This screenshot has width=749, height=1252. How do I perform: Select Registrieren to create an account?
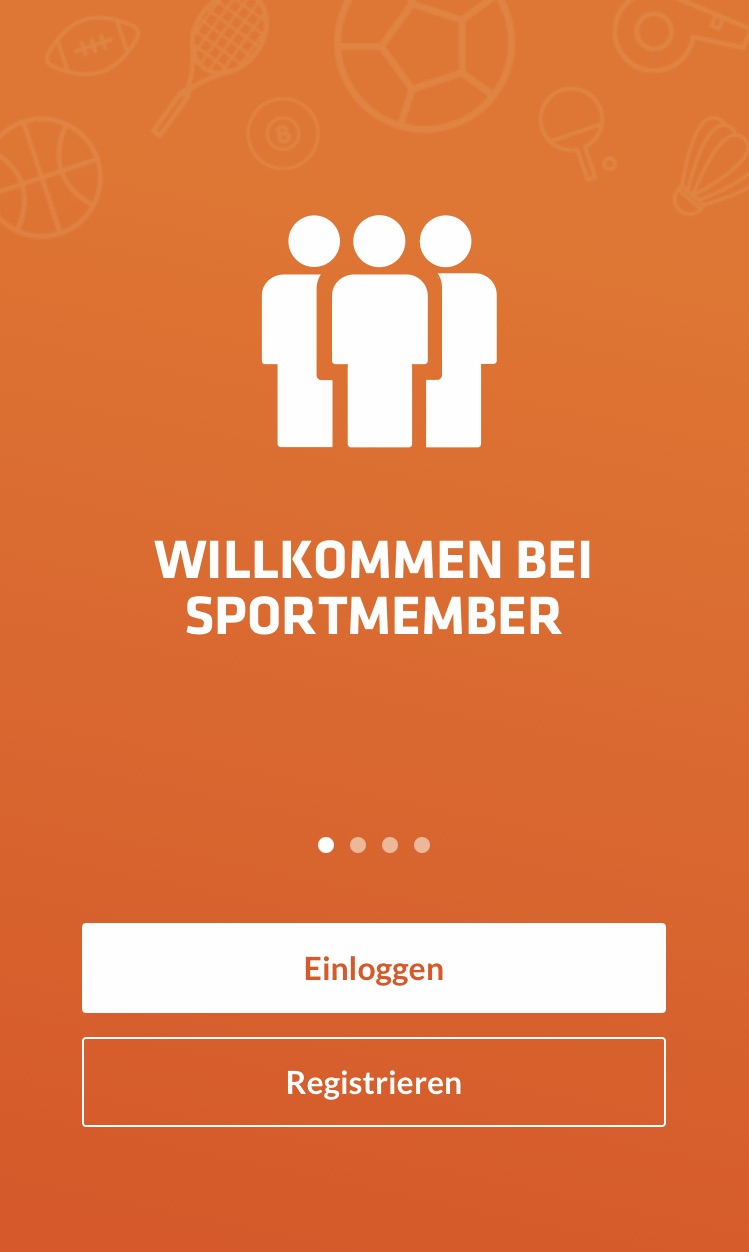(x=374, y=1082)
